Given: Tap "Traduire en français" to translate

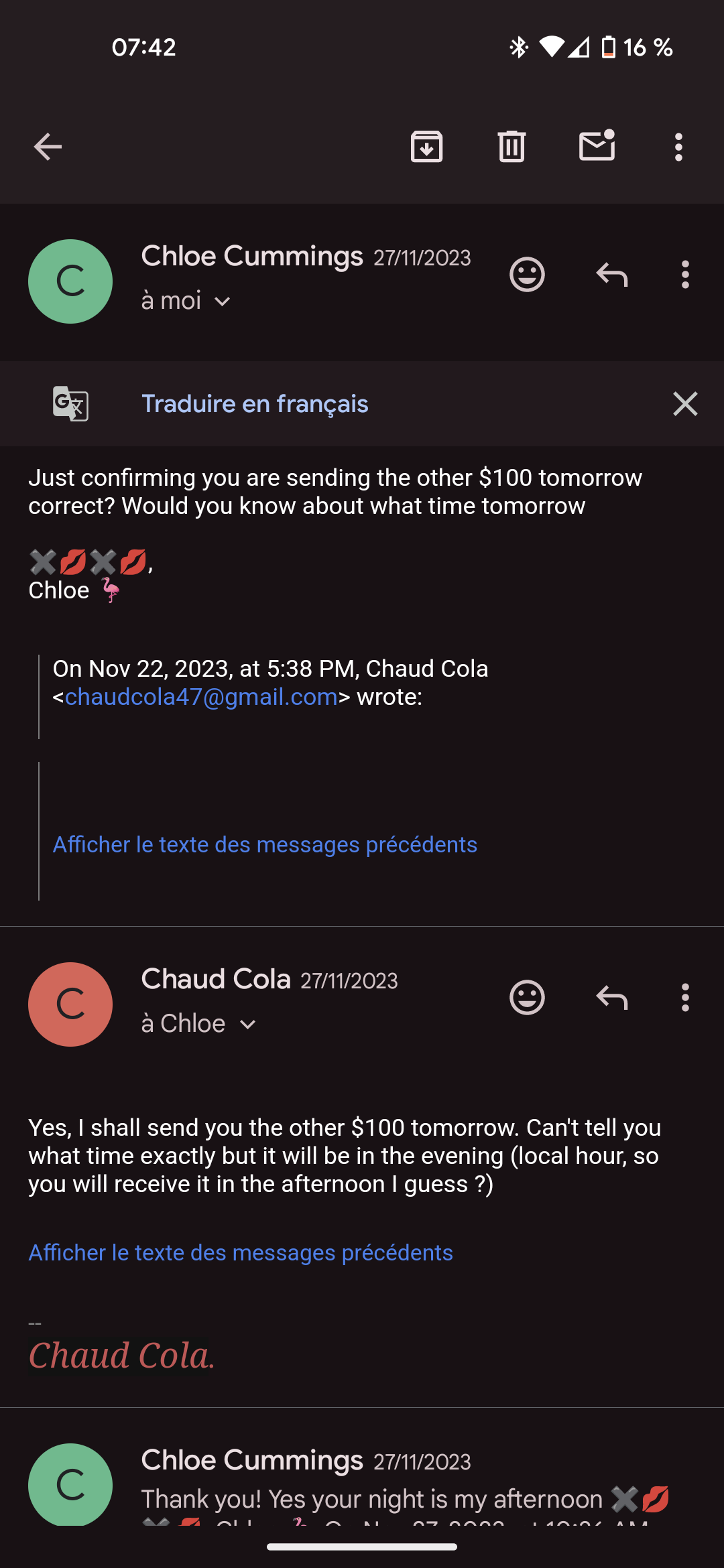Looking at the screenshot, I should (x=255, y=404).
